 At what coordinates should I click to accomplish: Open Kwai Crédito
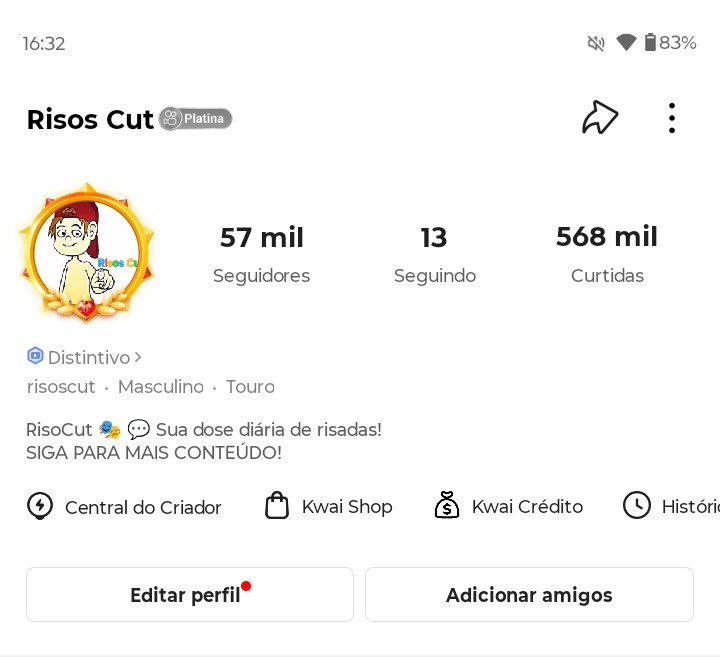[x=508, y=507]
